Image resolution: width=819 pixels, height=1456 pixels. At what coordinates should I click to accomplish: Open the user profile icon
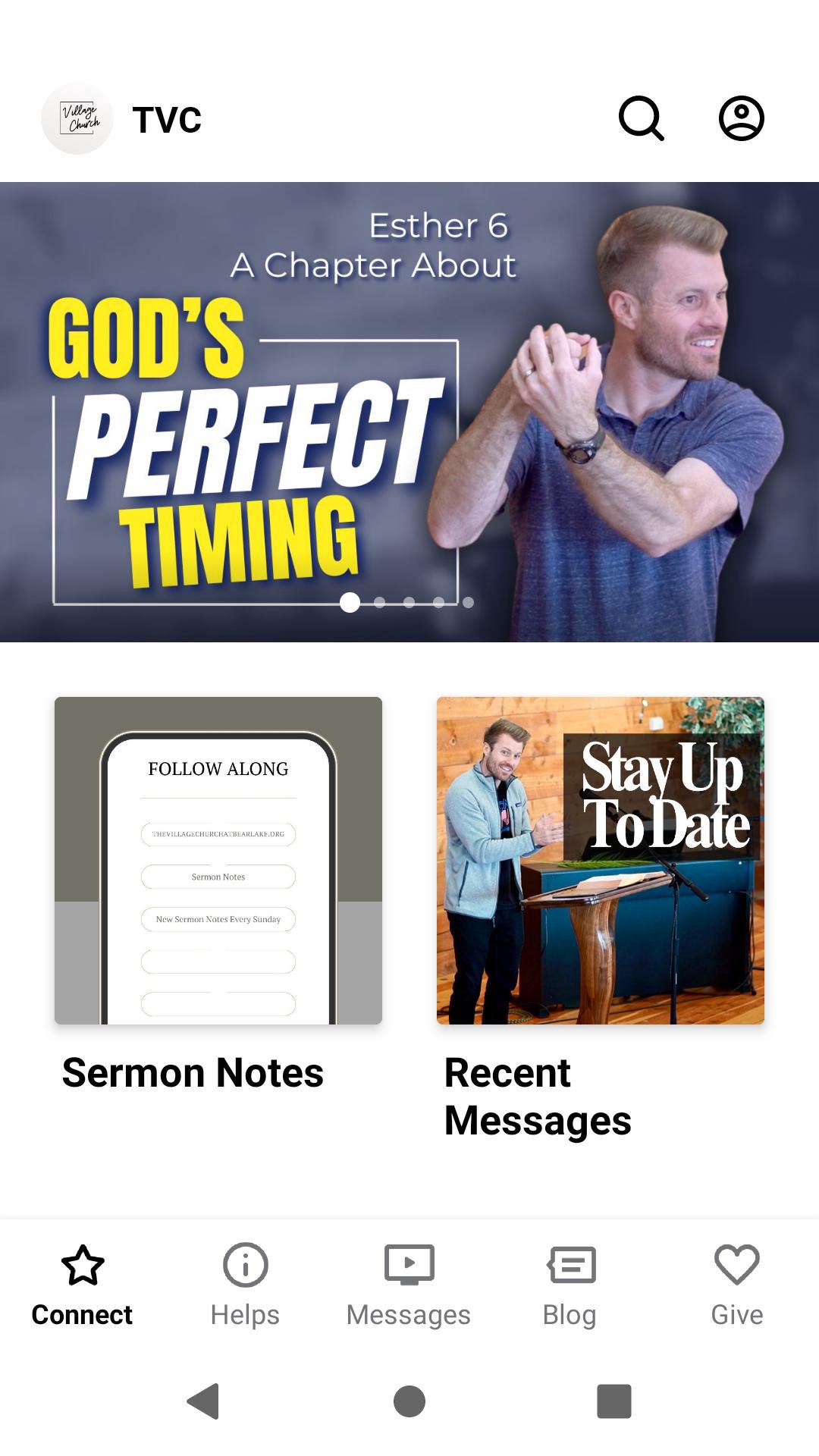(741, 118)
